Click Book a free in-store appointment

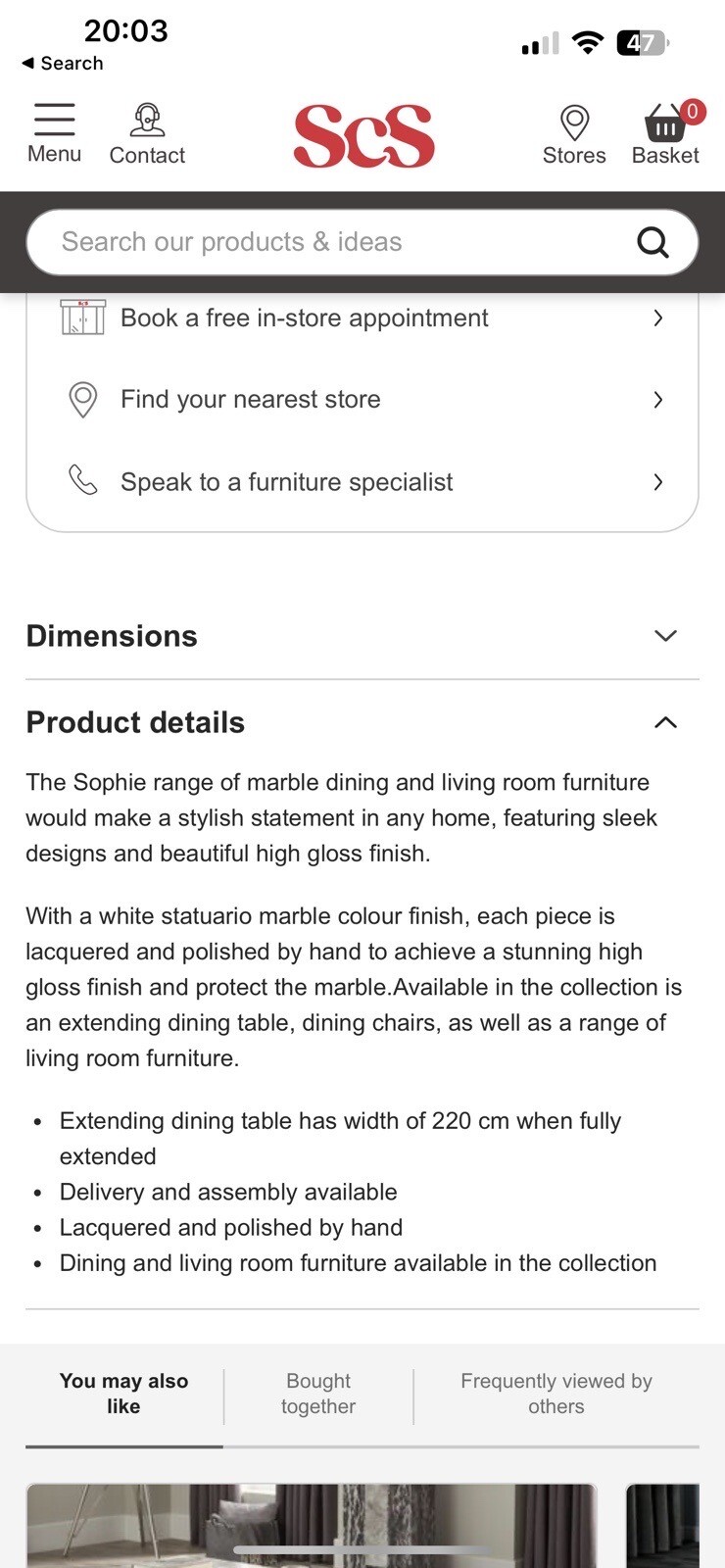click(x=304, y=318)
